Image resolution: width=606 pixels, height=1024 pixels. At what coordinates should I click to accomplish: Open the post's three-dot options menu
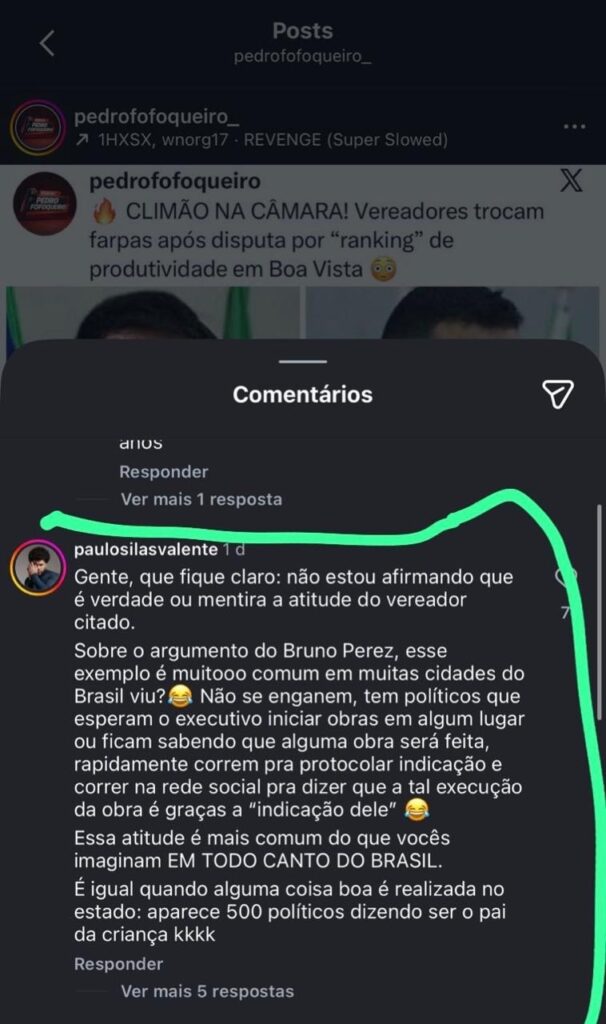(574, 128)
